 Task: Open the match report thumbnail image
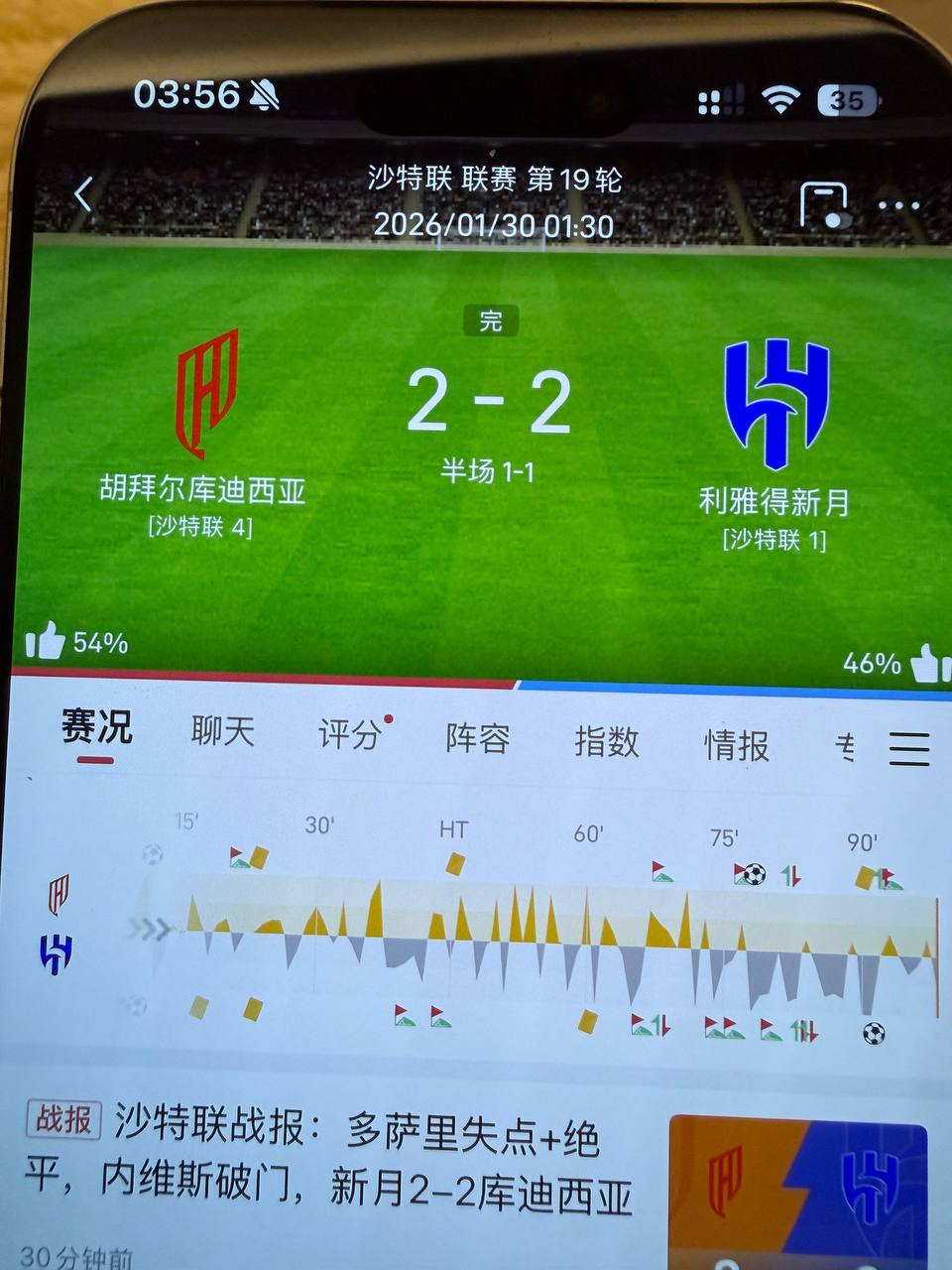(x=798, y=1191)
